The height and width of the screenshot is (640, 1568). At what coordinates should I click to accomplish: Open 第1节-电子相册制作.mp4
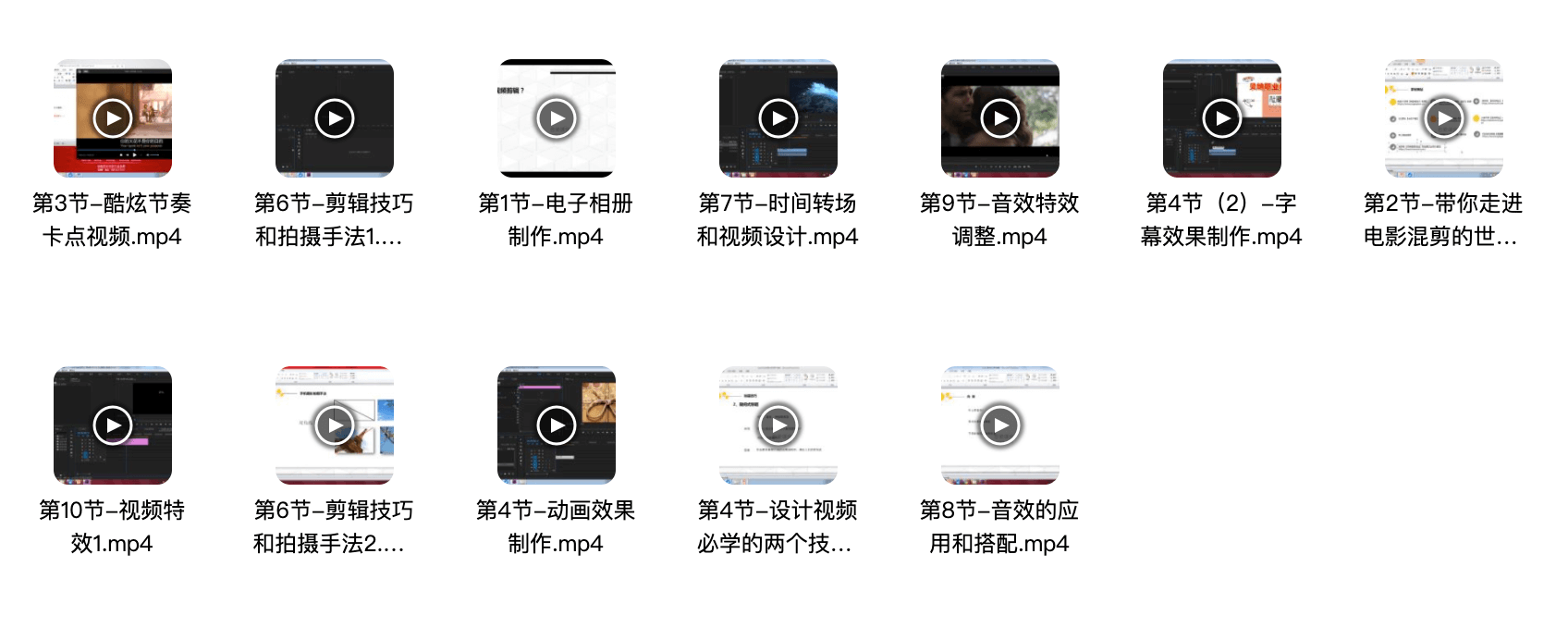557,118
